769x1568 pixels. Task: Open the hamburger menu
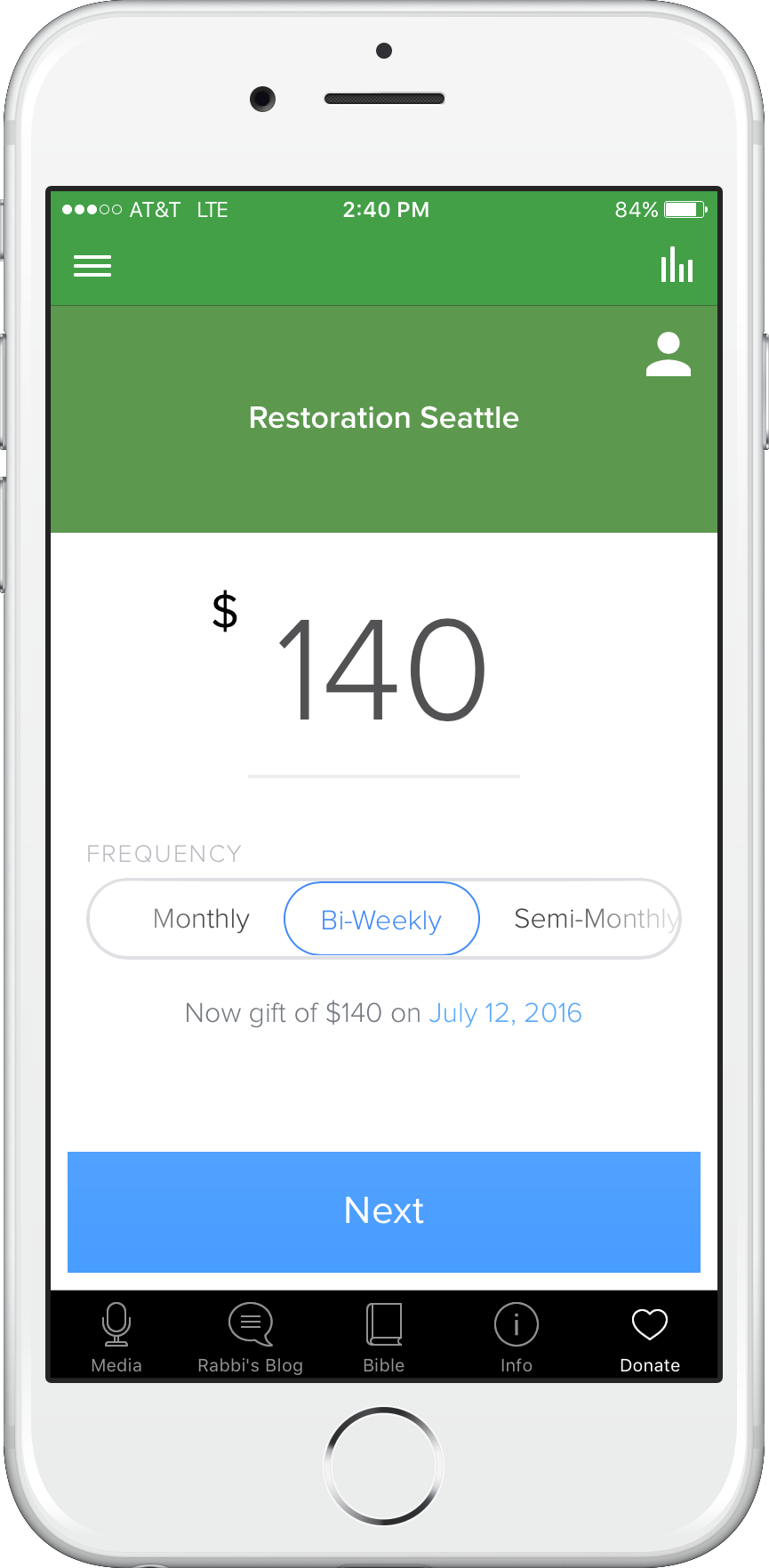click(92, 266)
